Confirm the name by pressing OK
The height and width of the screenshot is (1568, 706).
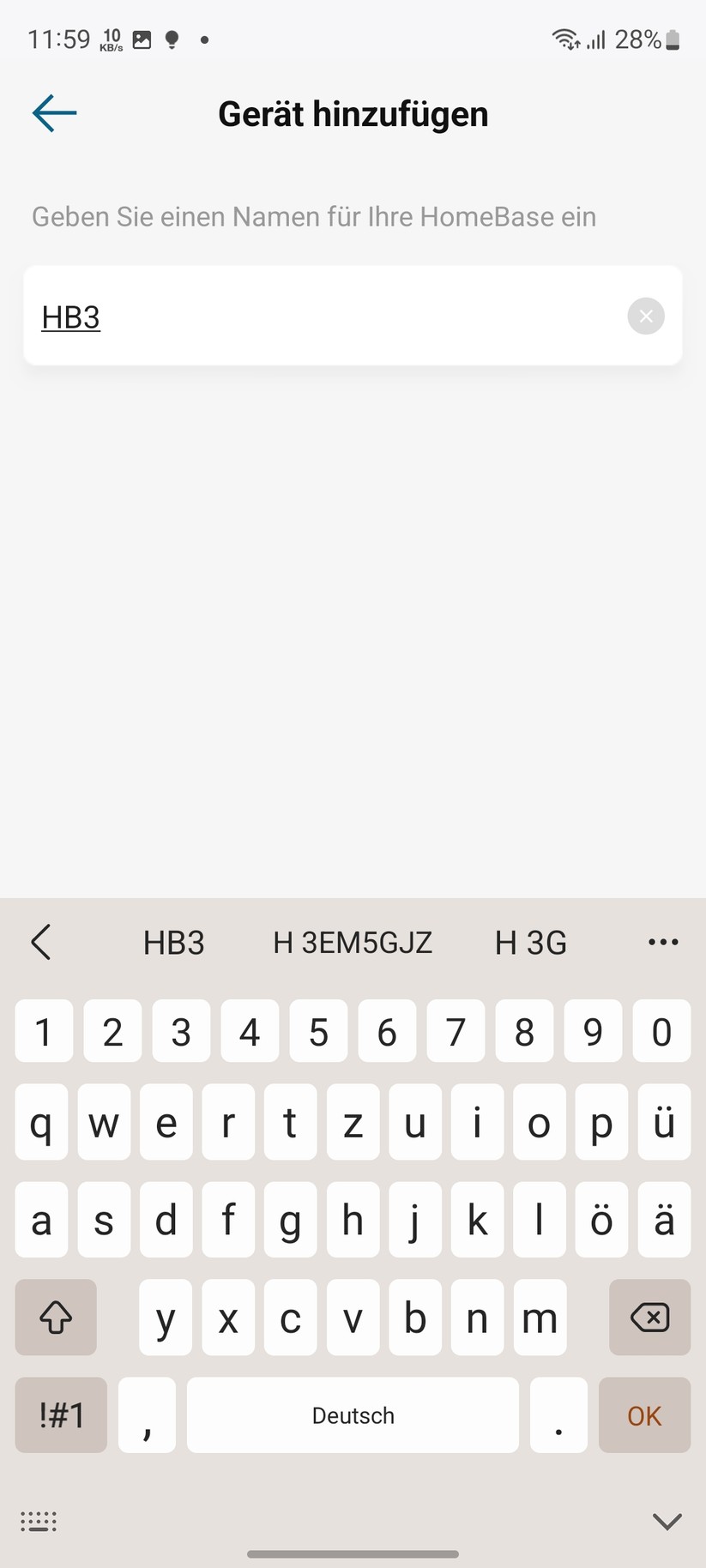(644, 1415)
